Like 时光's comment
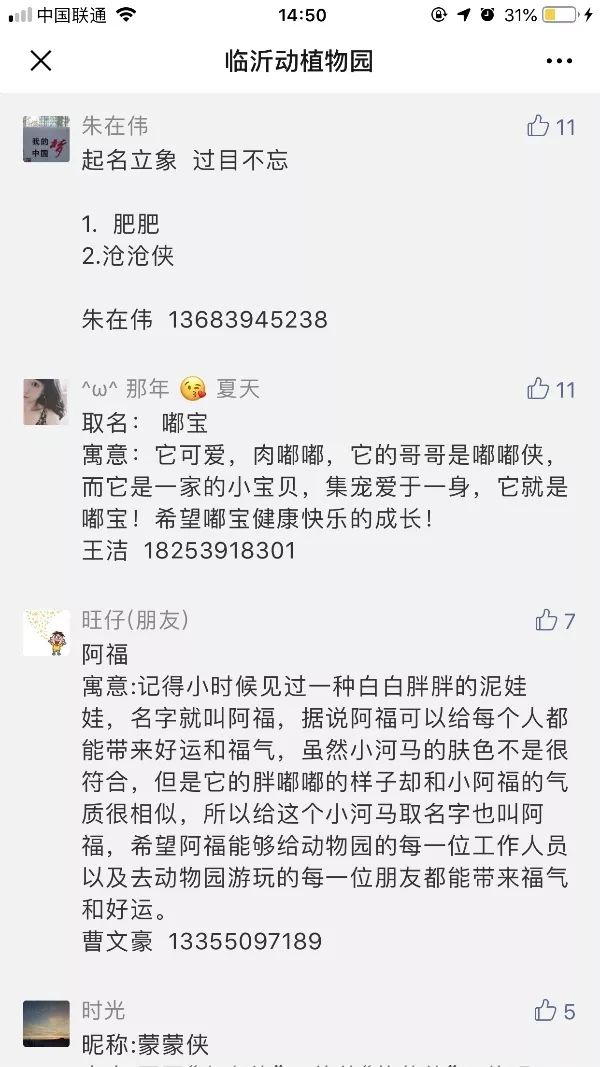The height and width of the screenshot is (1067, 600). click(546, 1010)
